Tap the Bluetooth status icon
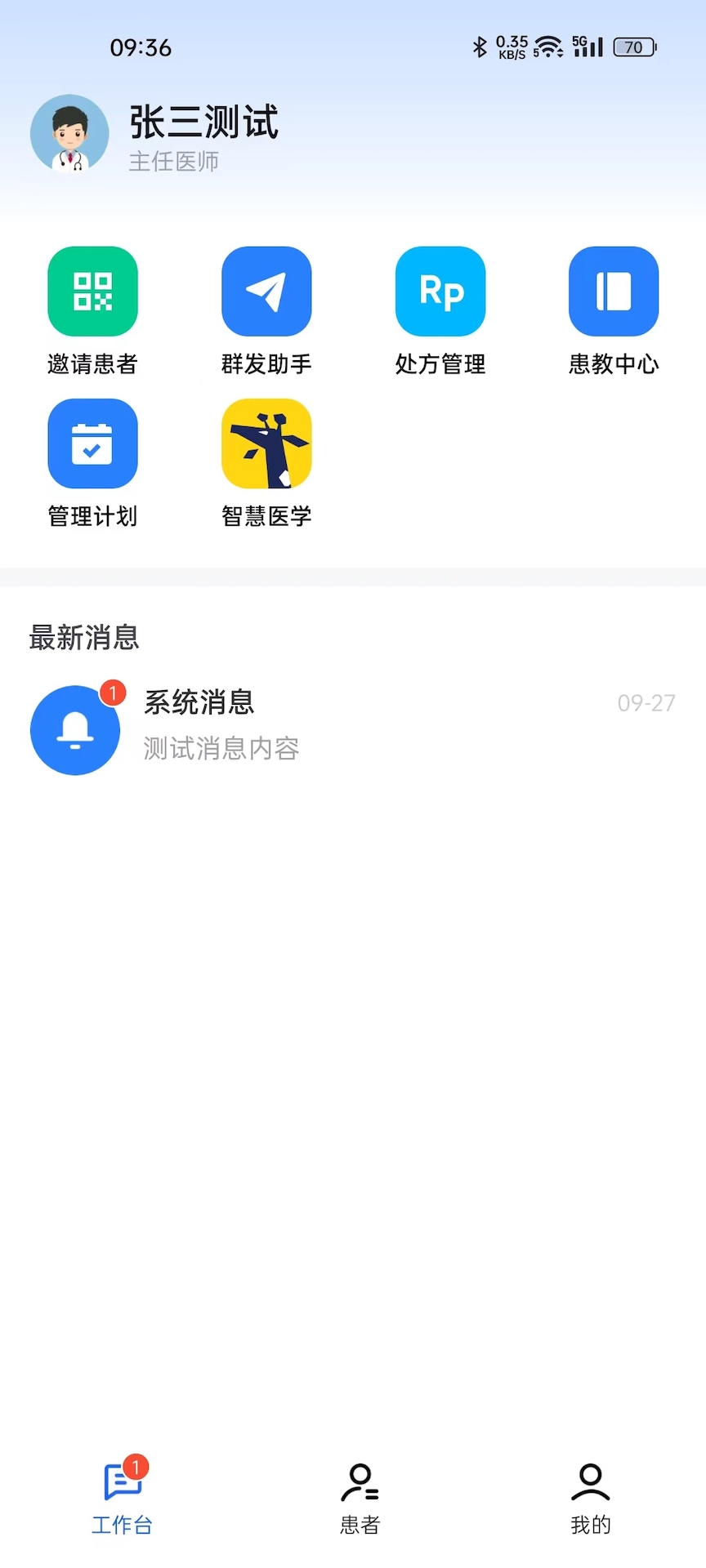Screen dimensions: 706x1568 pos(480,47)
